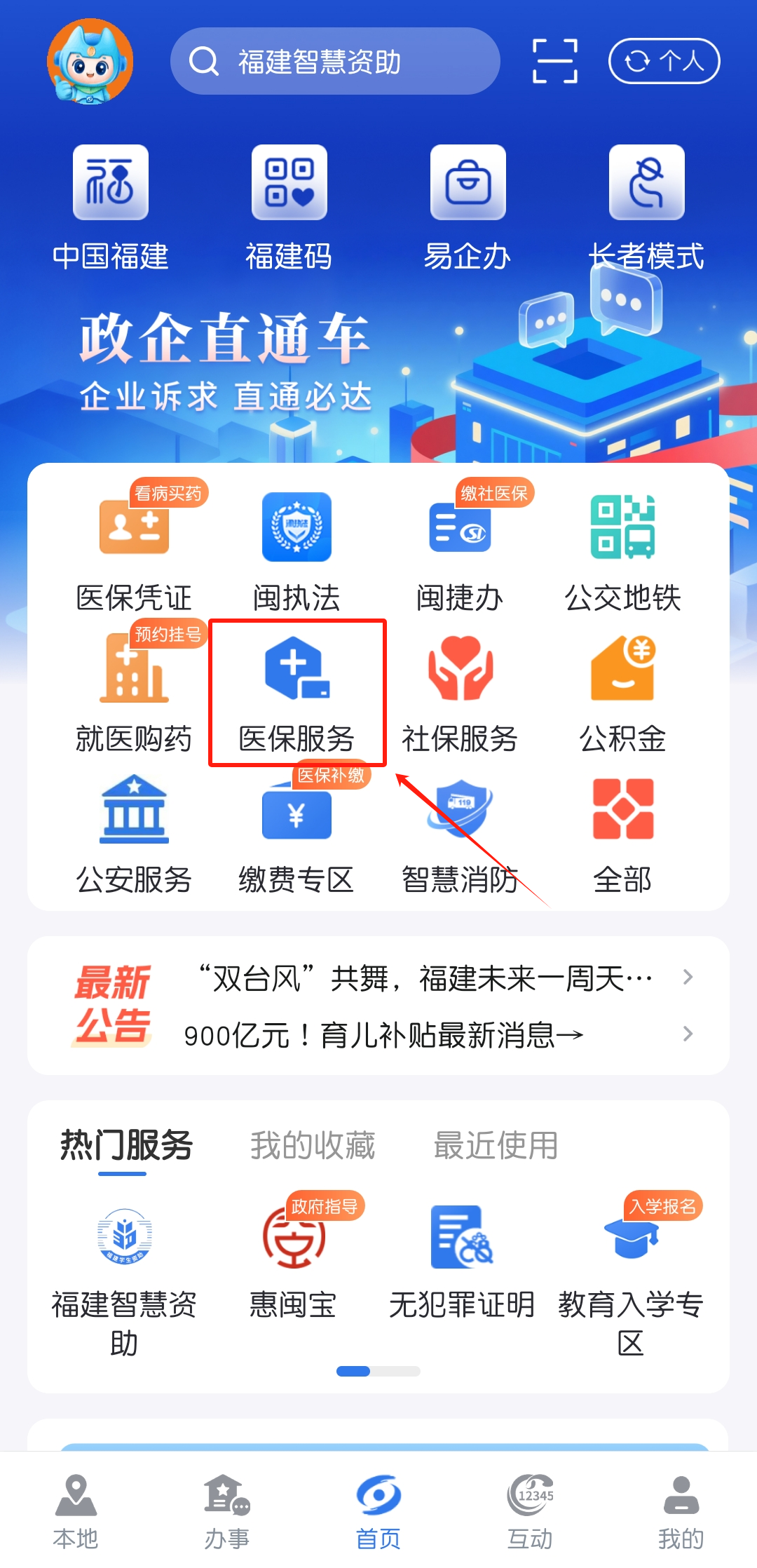This screenshot has height=1568, width=757.
Task: Switch to the 我的 tab
Action: 681,1511
